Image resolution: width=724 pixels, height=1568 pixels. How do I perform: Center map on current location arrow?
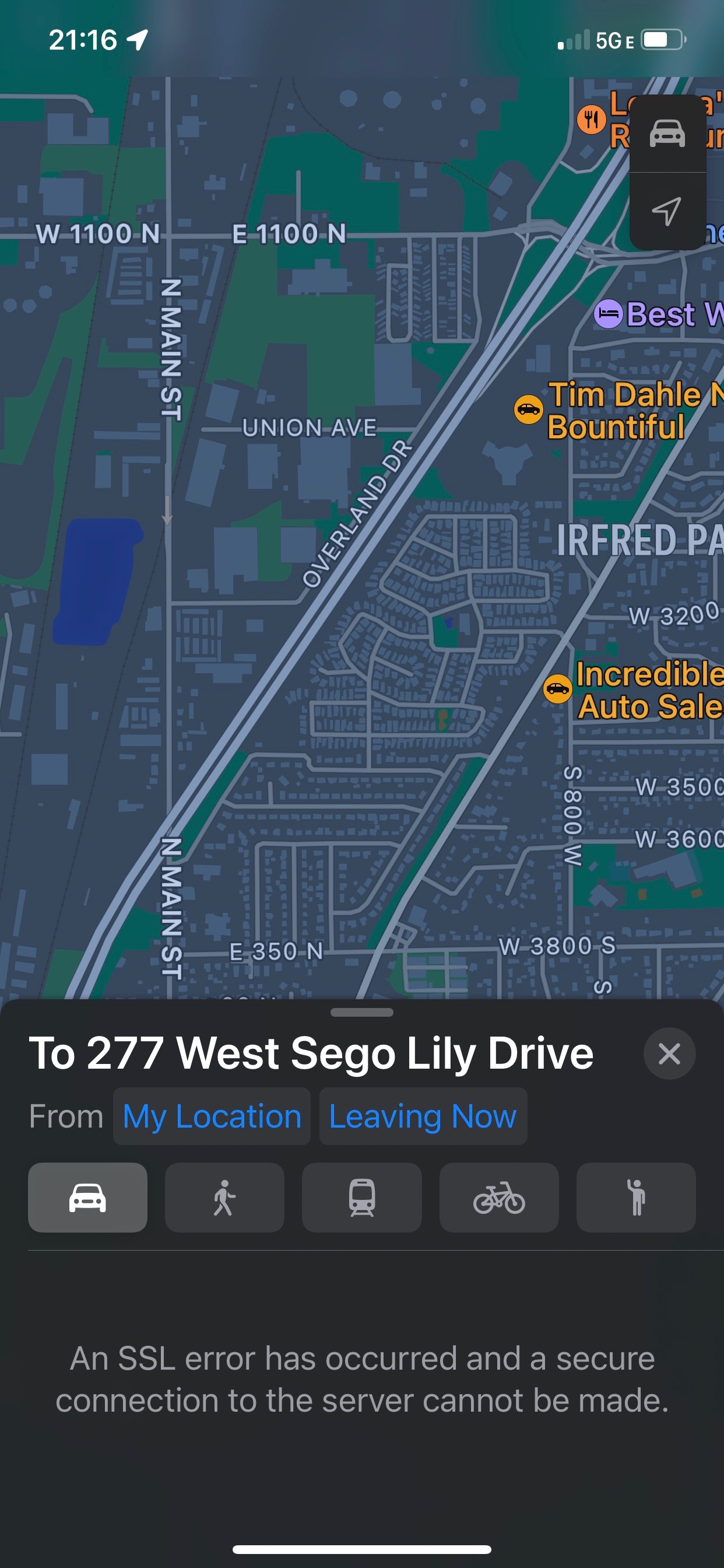click(x=667, y=211)
